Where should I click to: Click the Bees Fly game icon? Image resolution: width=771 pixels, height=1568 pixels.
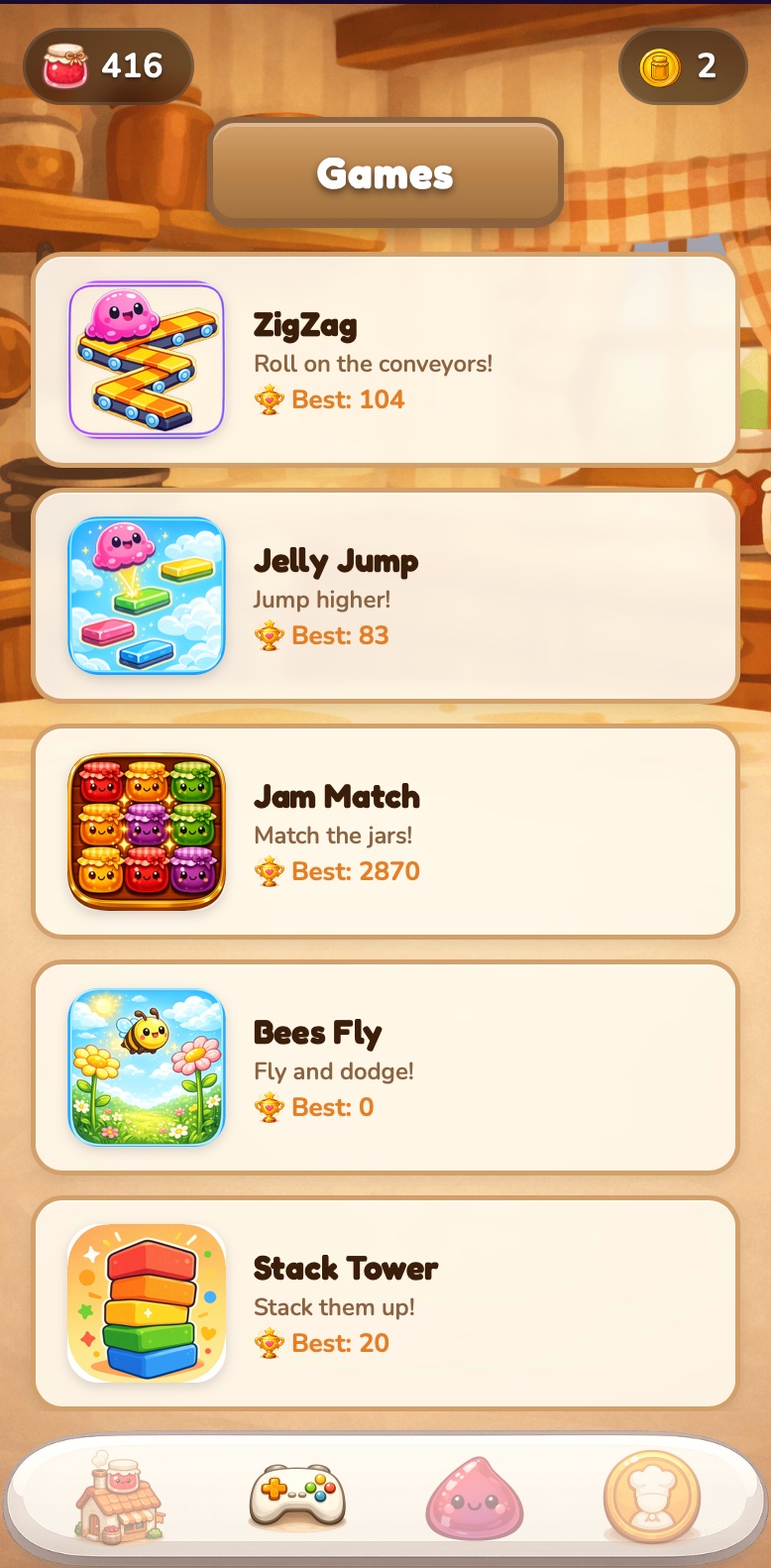pos(146,1066)
